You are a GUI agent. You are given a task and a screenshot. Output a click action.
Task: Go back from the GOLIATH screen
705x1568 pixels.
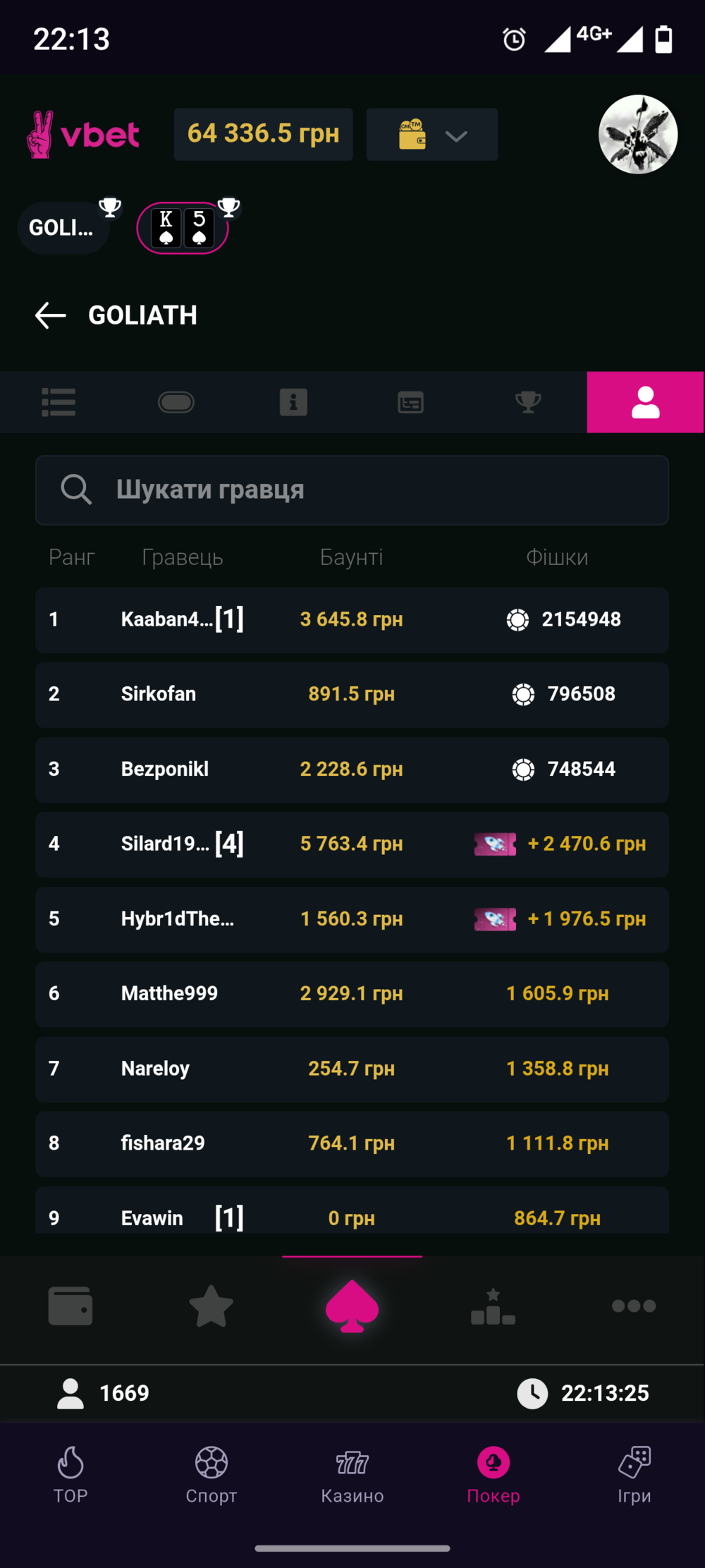point(51,315)
